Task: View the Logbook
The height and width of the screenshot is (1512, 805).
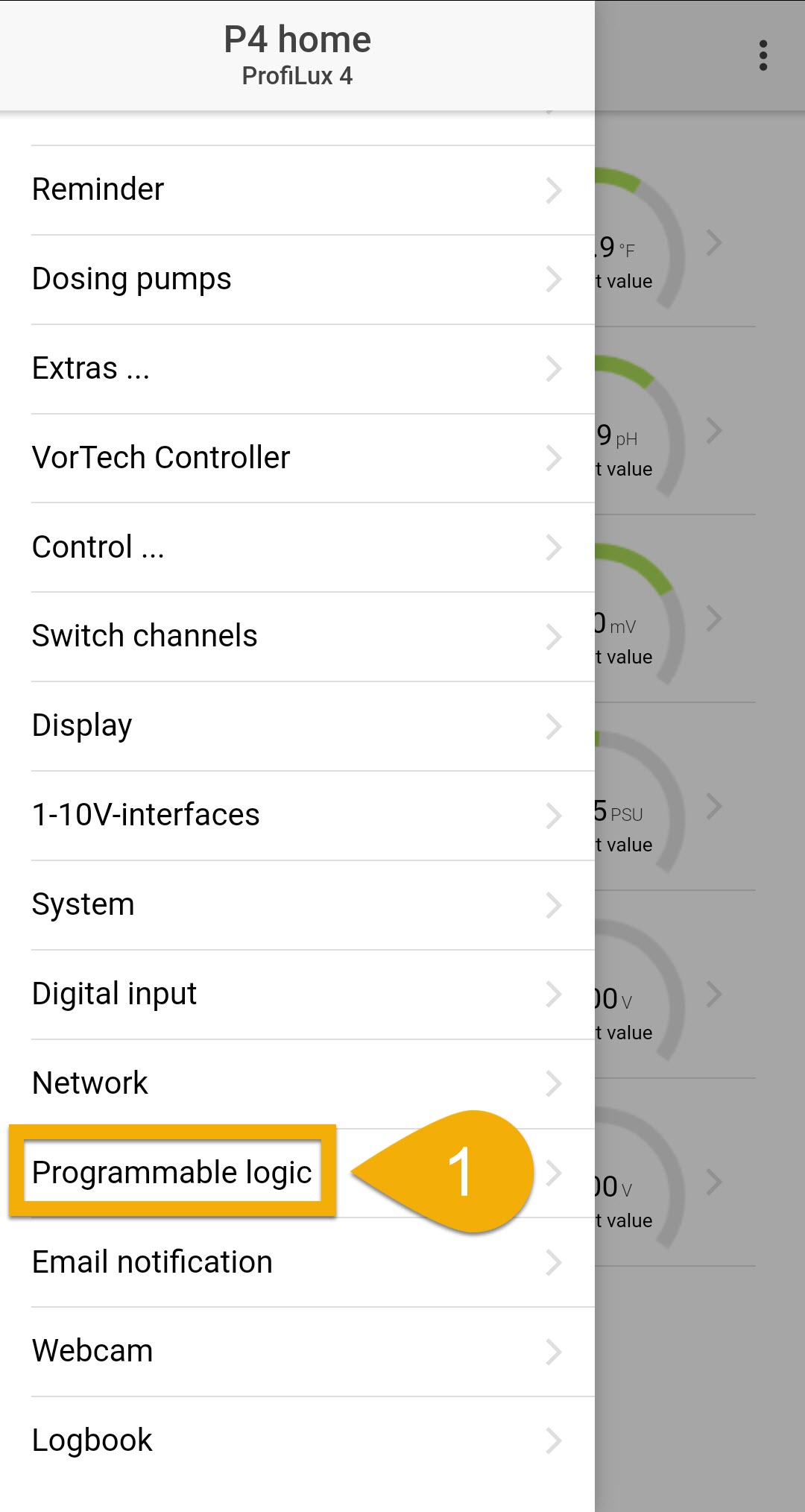Action: (297, 1441)
